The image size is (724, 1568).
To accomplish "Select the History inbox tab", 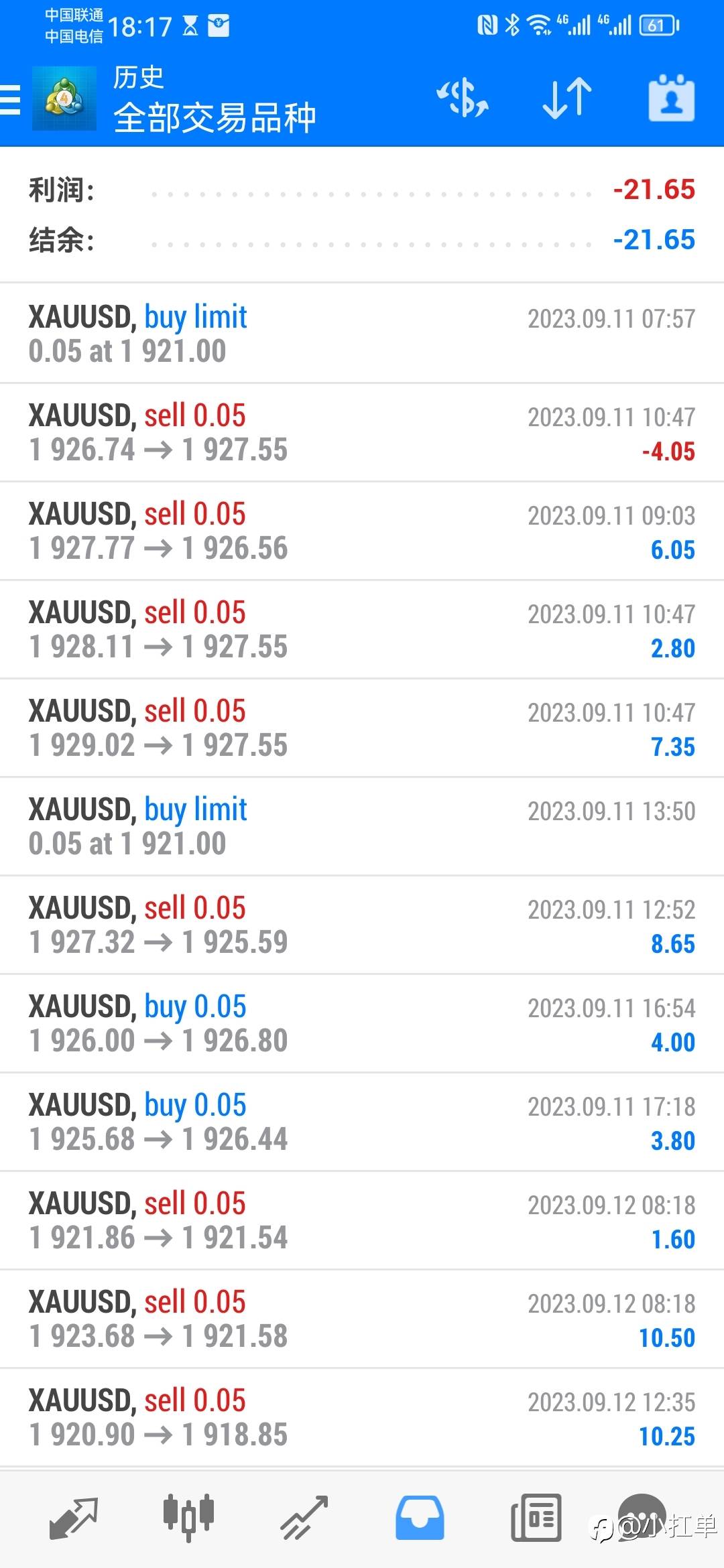I will pos(420,1517).
